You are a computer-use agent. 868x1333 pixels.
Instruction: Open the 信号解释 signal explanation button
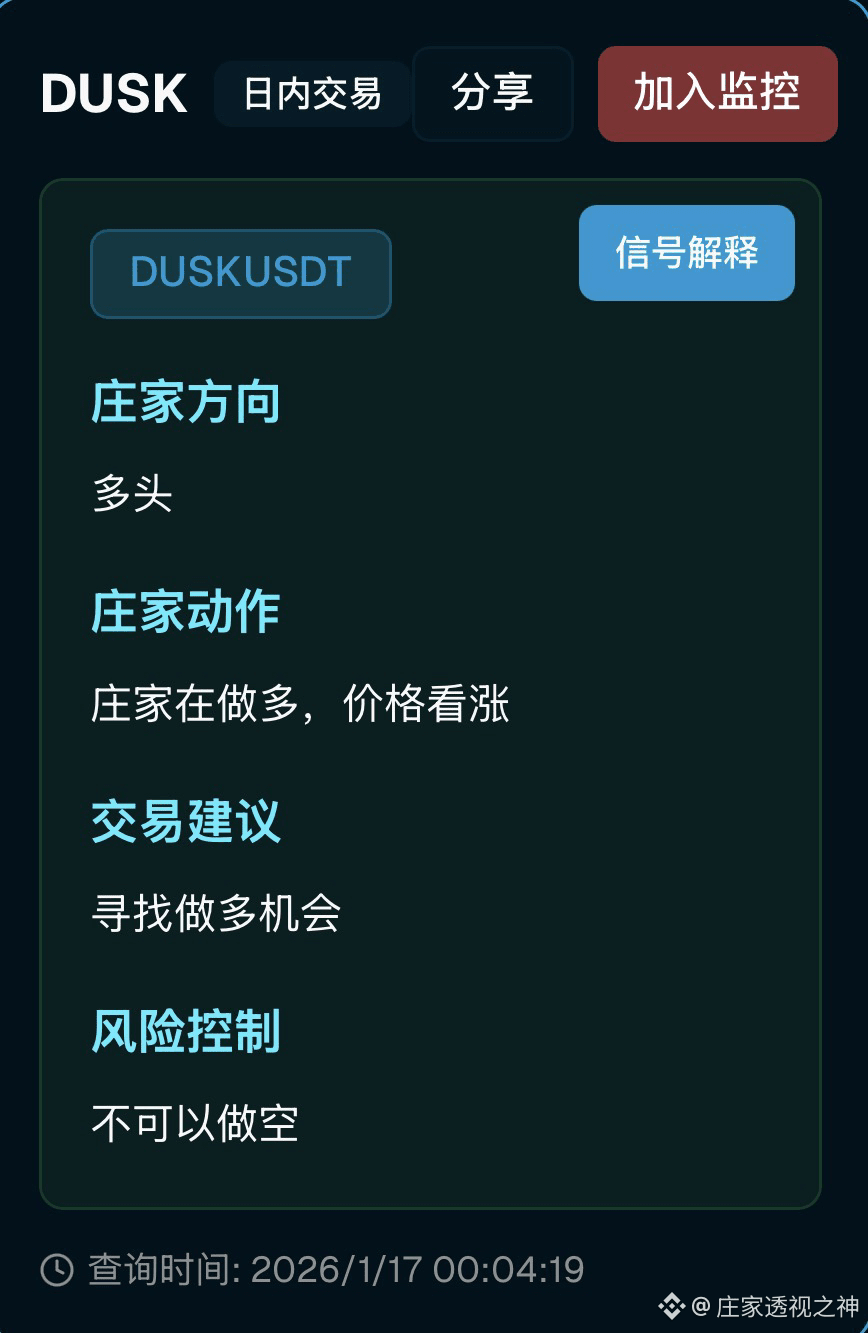(x=686, y=253)
